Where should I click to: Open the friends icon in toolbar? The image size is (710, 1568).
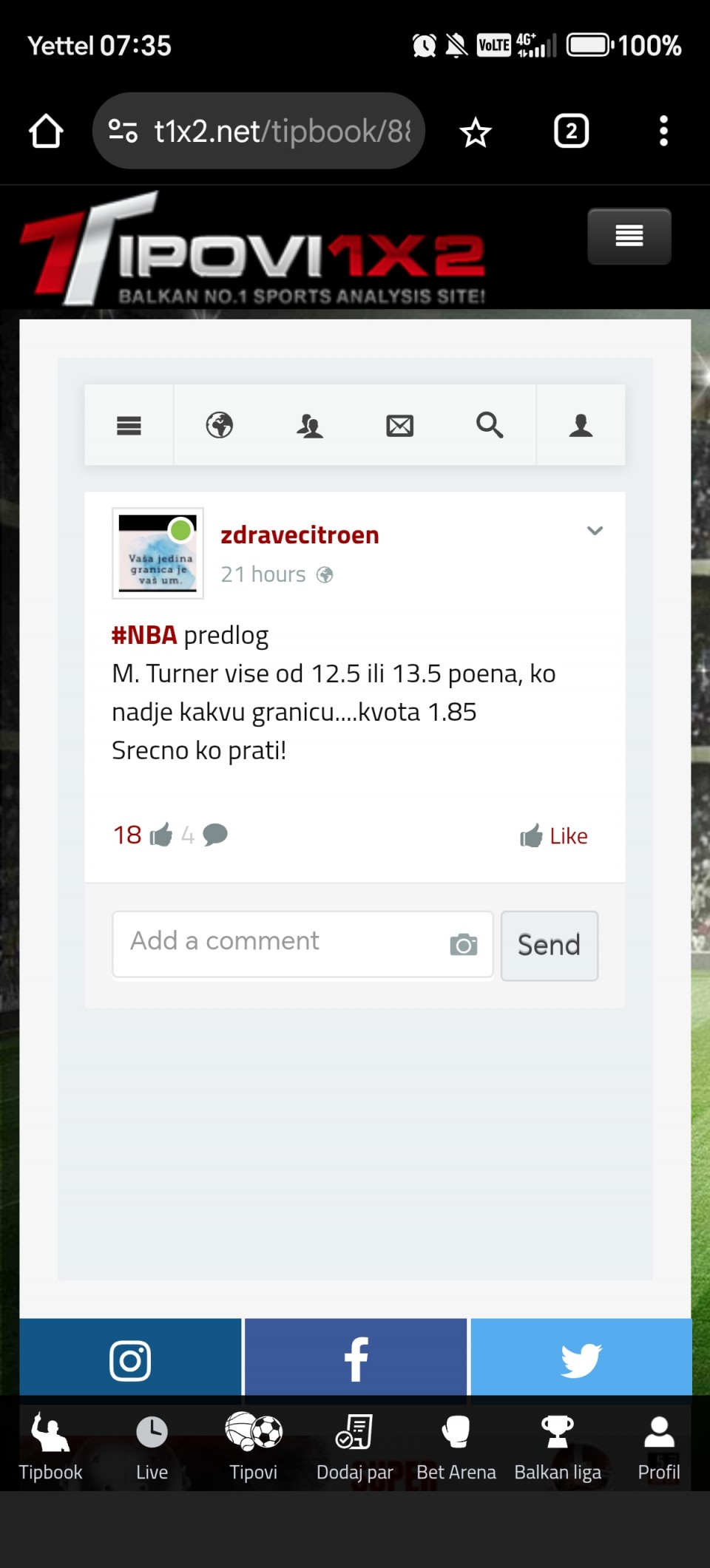pyautogui.click(x=310, y=426)
